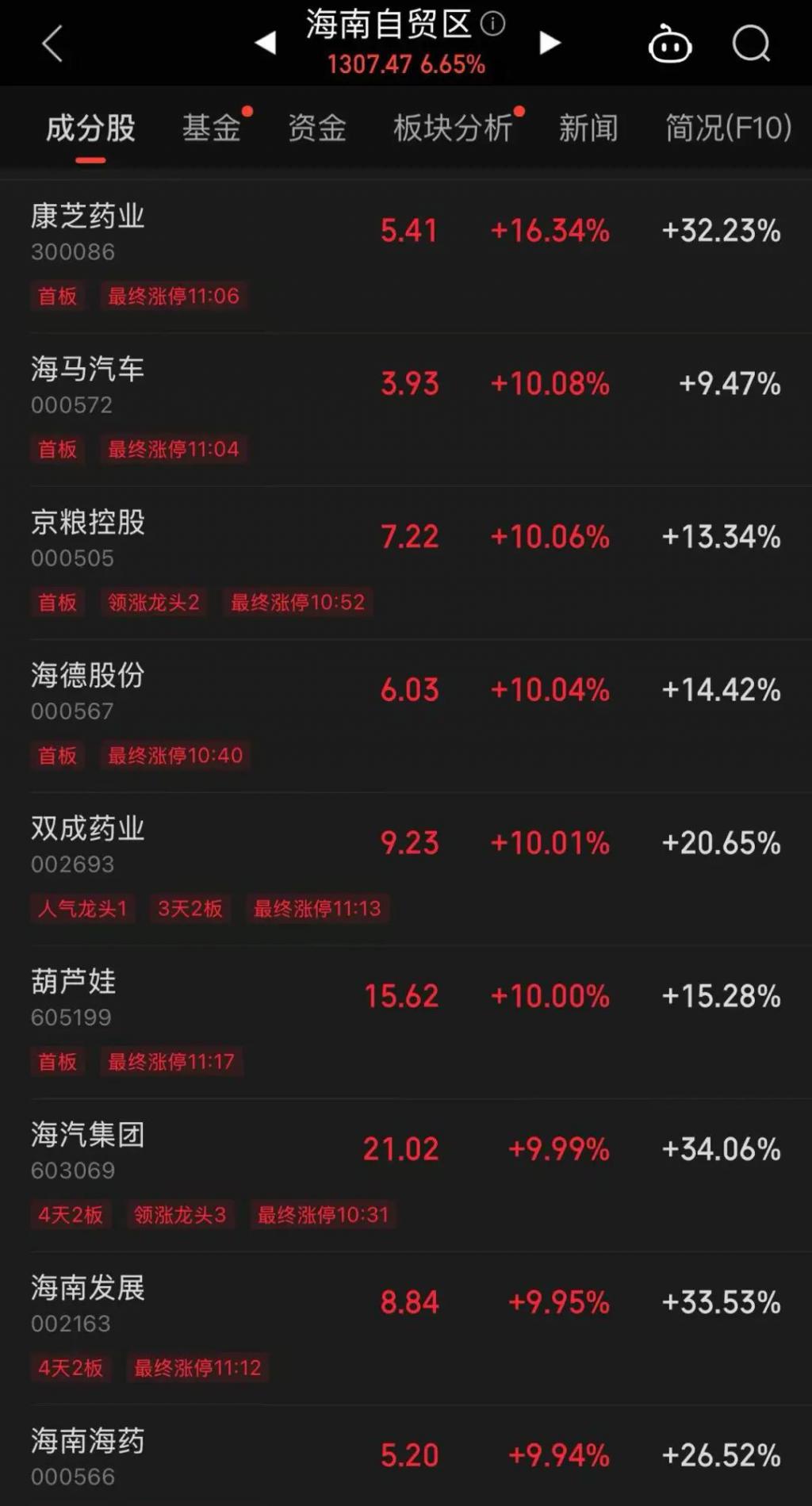View the 新闻 tab
This screenshot has width=812, height=1506.
588,128
